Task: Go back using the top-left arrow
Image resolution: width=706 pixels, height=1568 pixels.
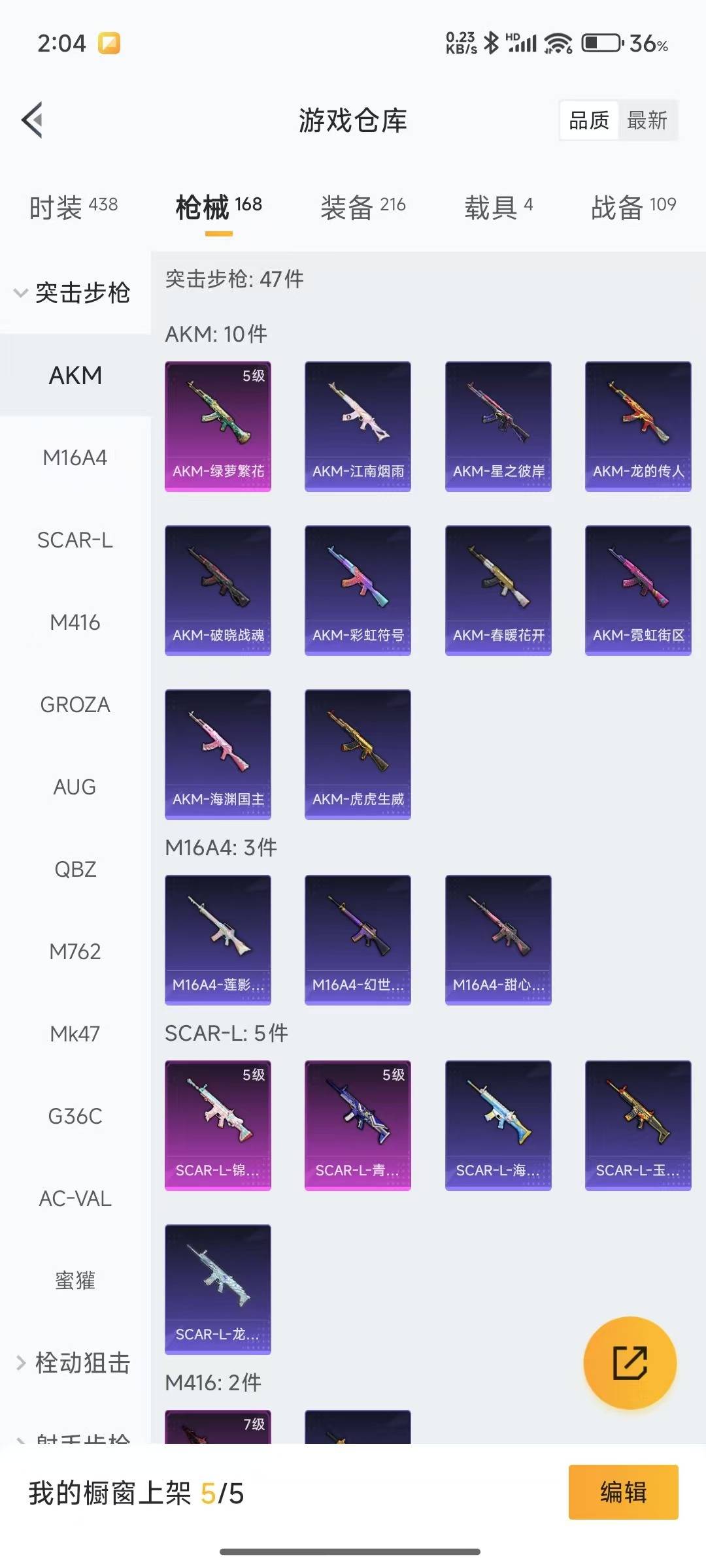Action: pyautogui.click(x=33, y=120)
